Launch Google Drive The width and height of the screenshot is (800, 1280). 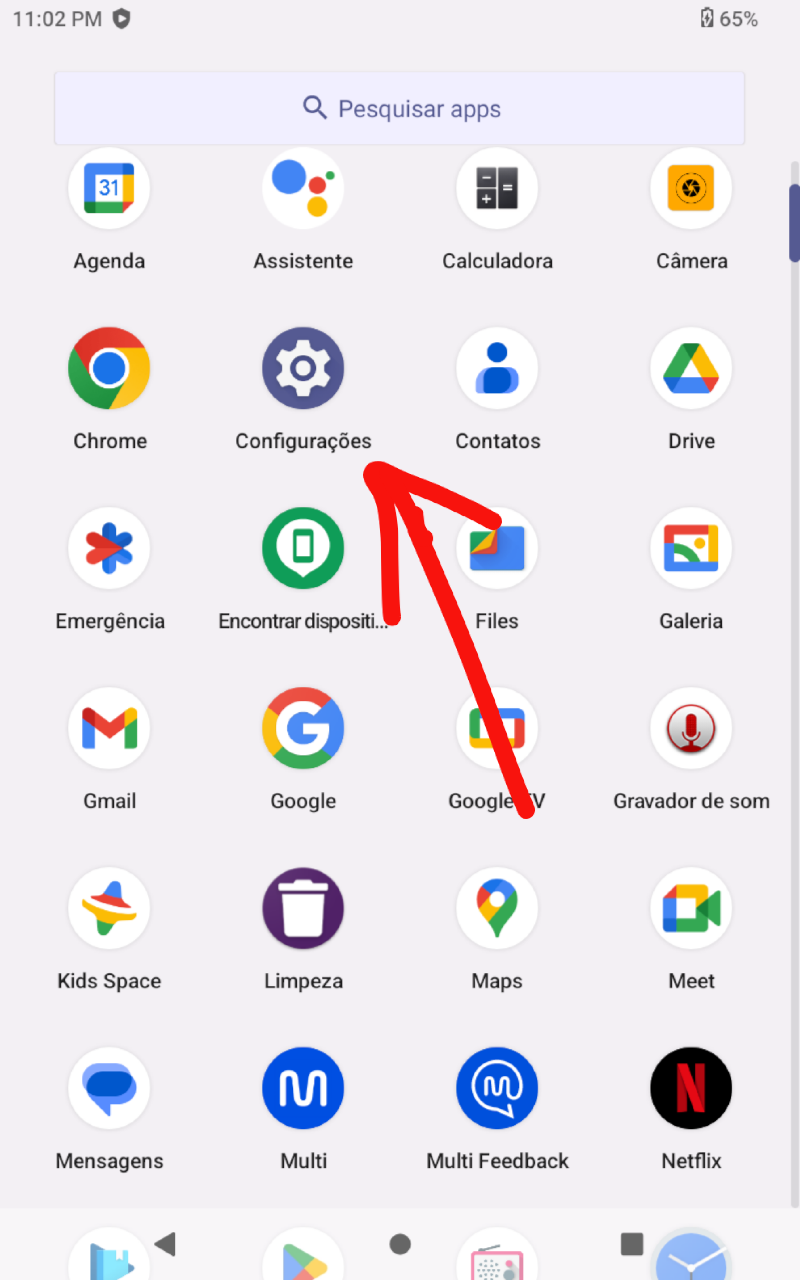[x=691, y=368]
